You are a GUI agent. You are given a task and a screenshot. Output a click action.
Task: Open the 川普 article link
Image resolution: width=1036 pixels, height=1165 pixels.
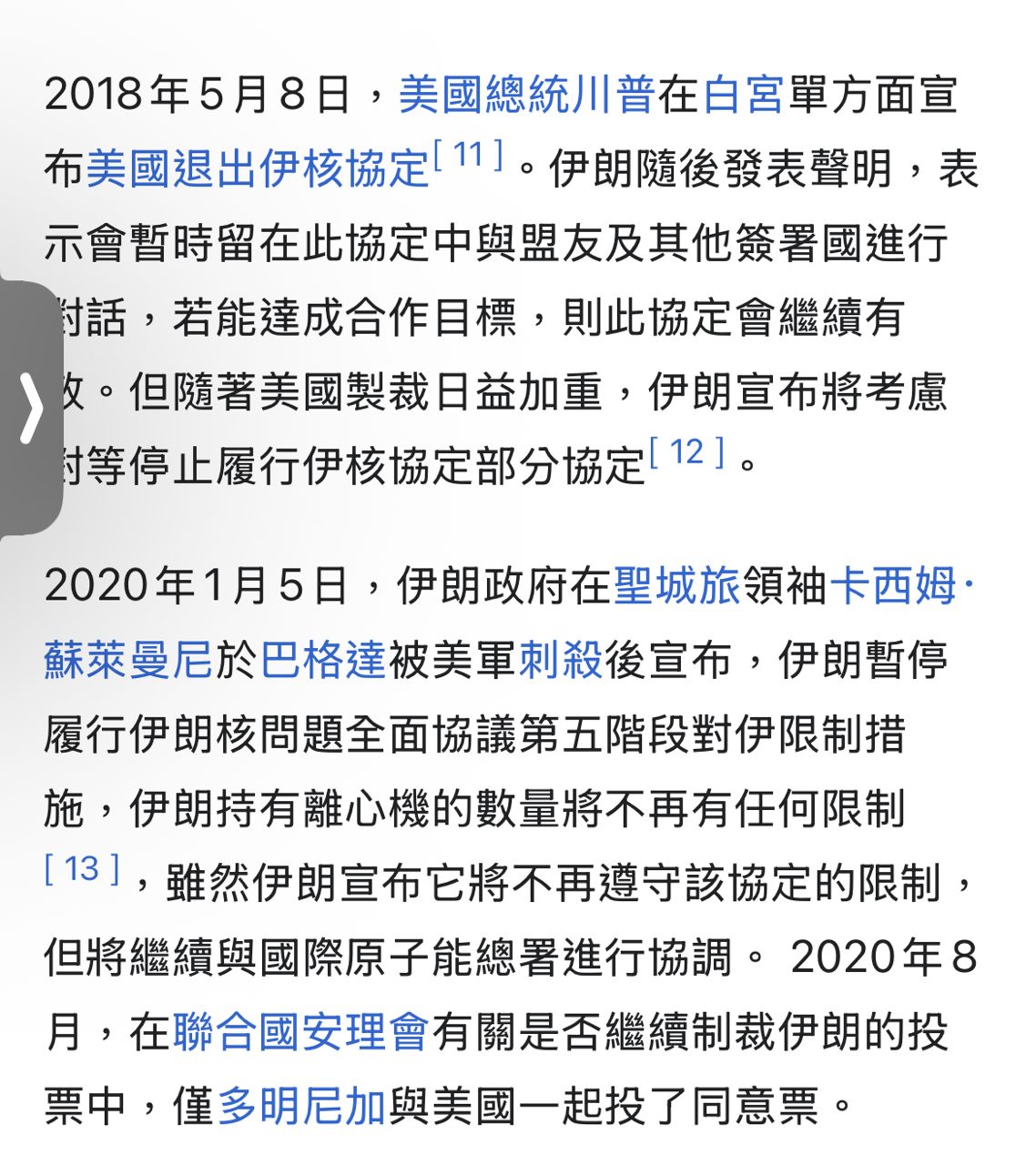pos(613,95)
